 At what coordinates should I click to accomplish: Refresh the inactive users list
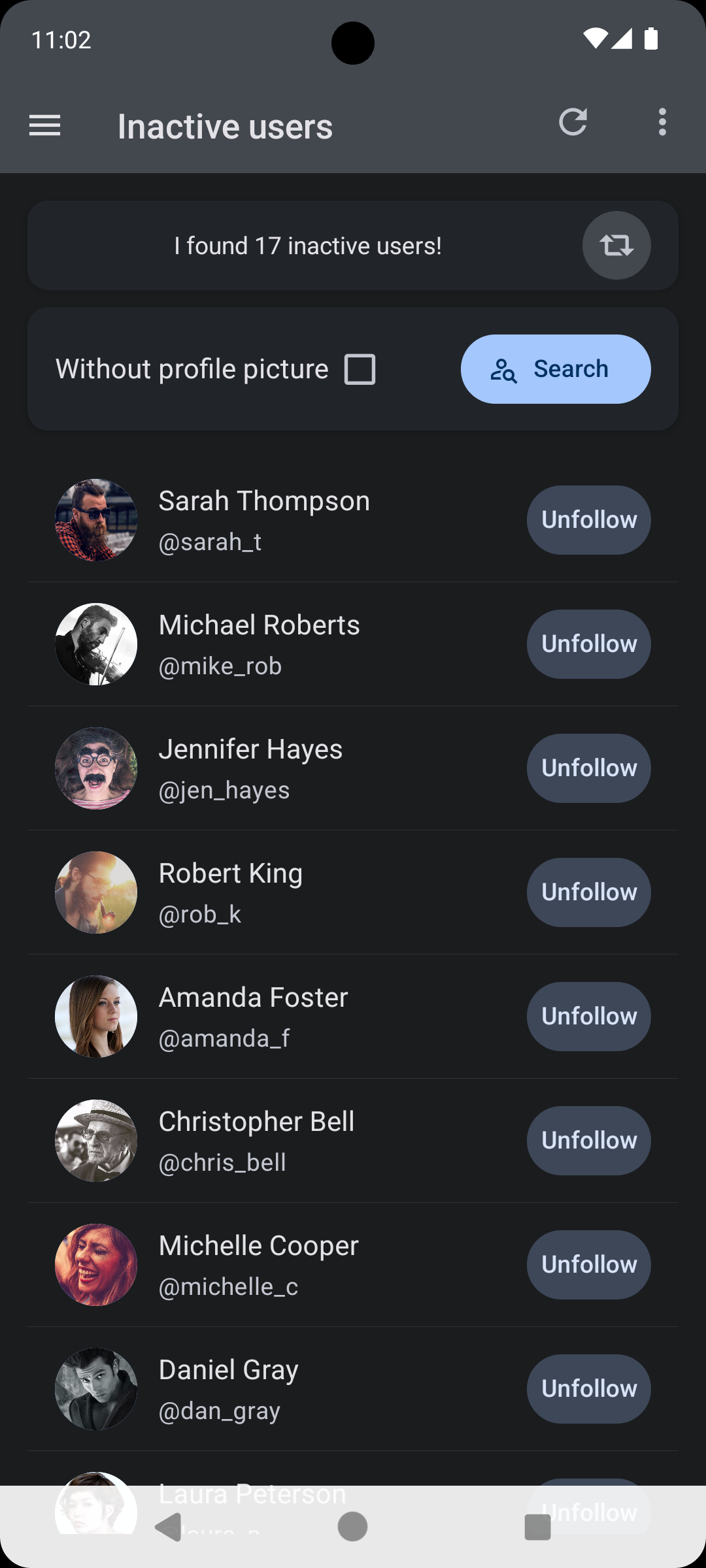coord(574,123)
